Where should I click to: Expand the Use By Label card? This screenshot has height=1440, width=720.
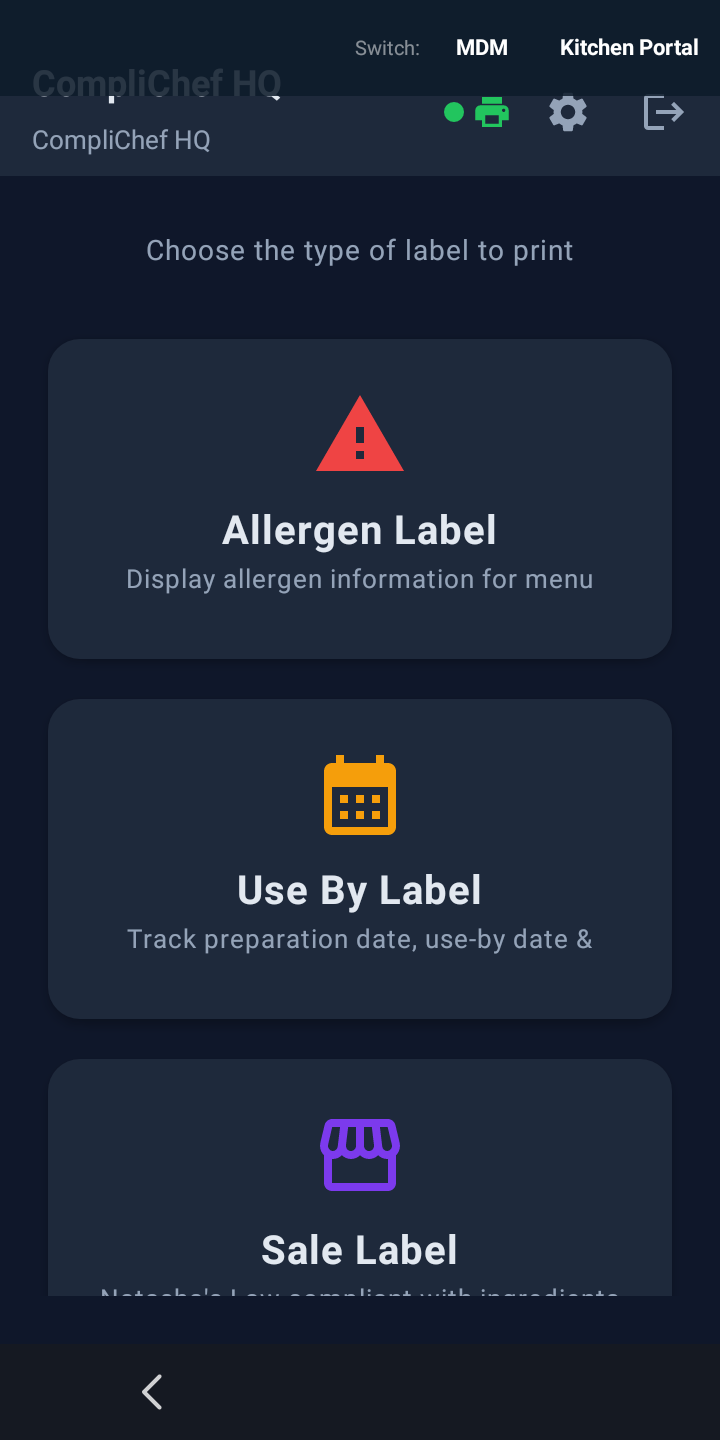click(360, 858)
